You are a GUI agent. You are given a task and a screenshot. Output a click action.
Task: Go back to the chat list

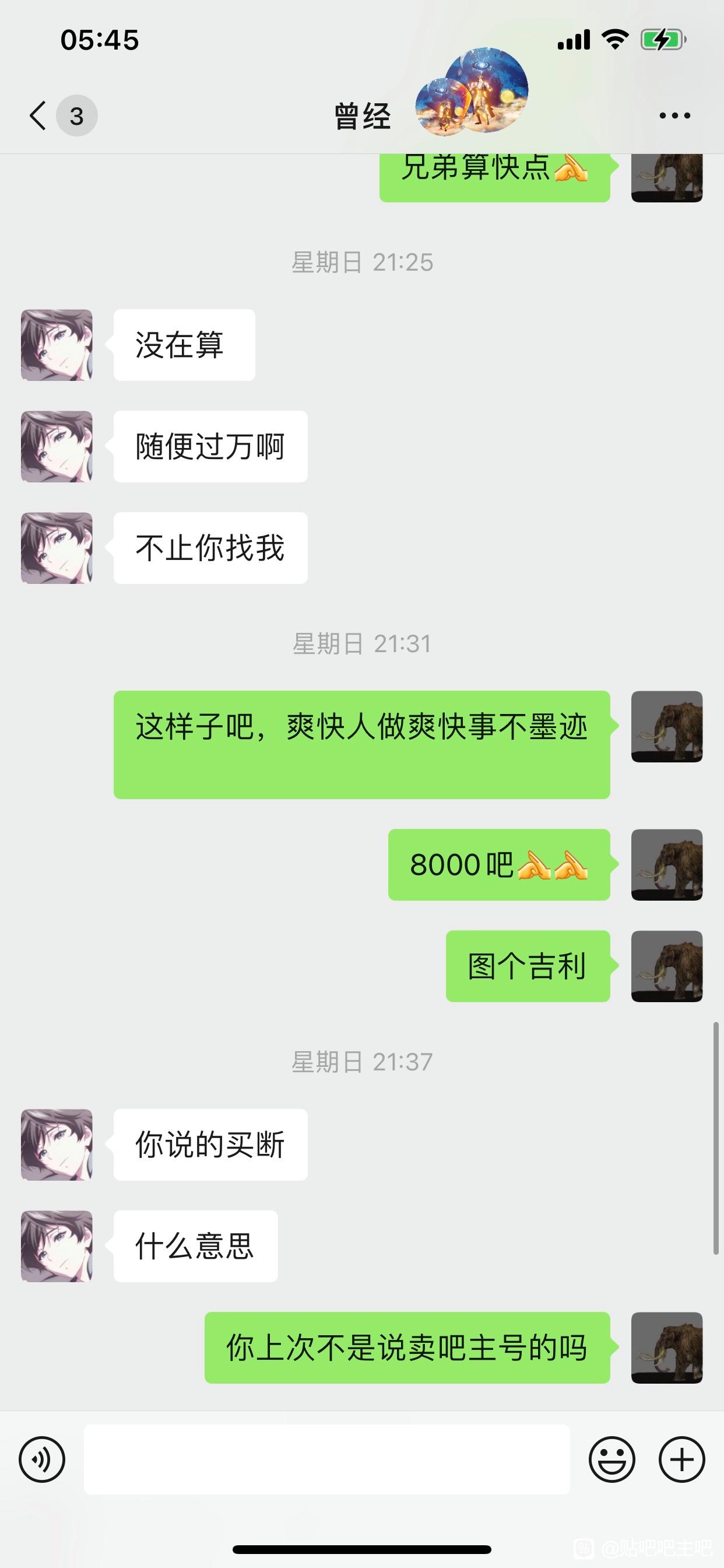[39, 116]
